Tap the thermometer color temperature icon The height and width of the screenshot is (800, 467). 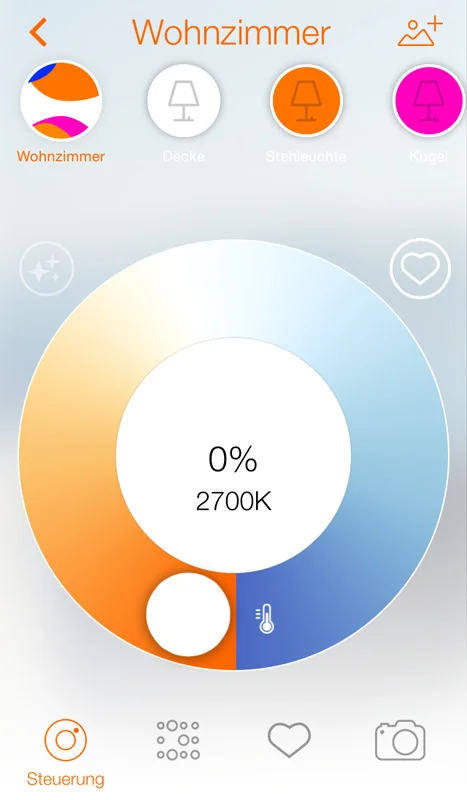[265, 619]
